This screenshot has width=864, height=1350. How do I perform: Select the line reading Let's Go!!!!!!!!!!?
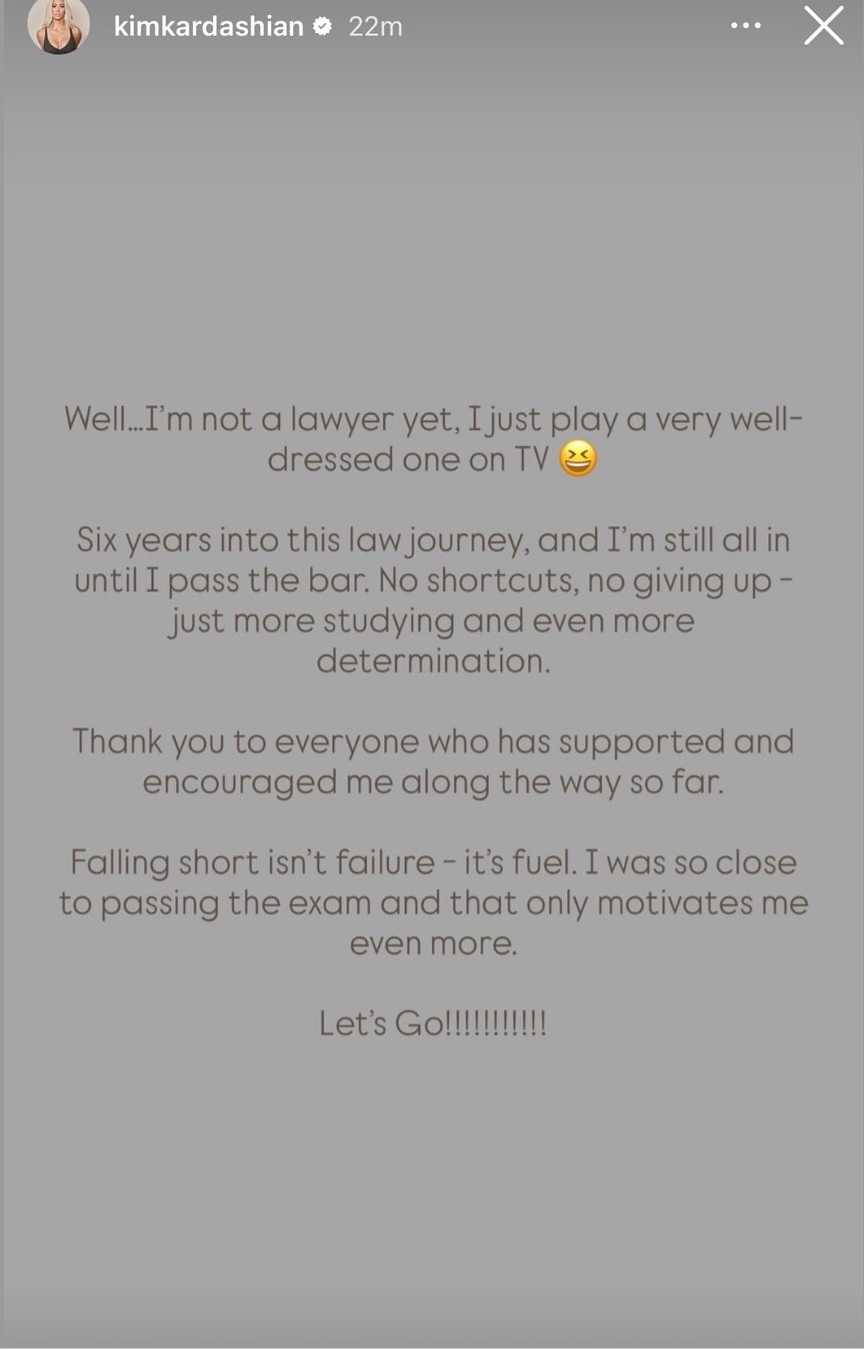(x=432, y=1022)
